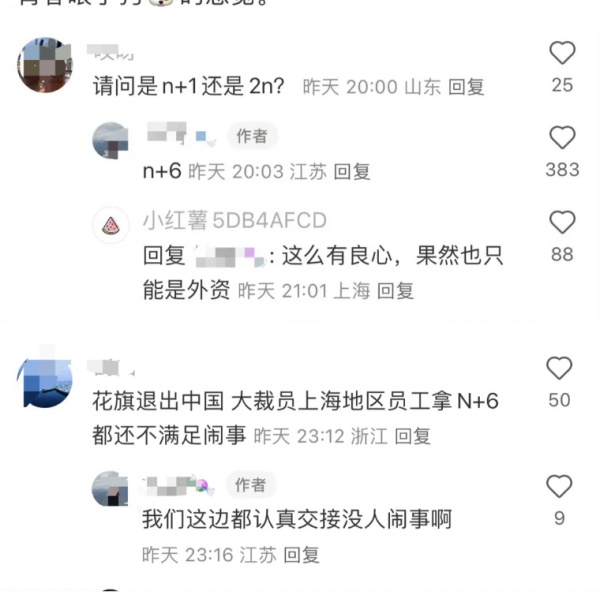The width and height of the screenshot is (600, 606).
Task: Reply to 小红薯5DB4AFCD's comment
Action: (396, 291)
